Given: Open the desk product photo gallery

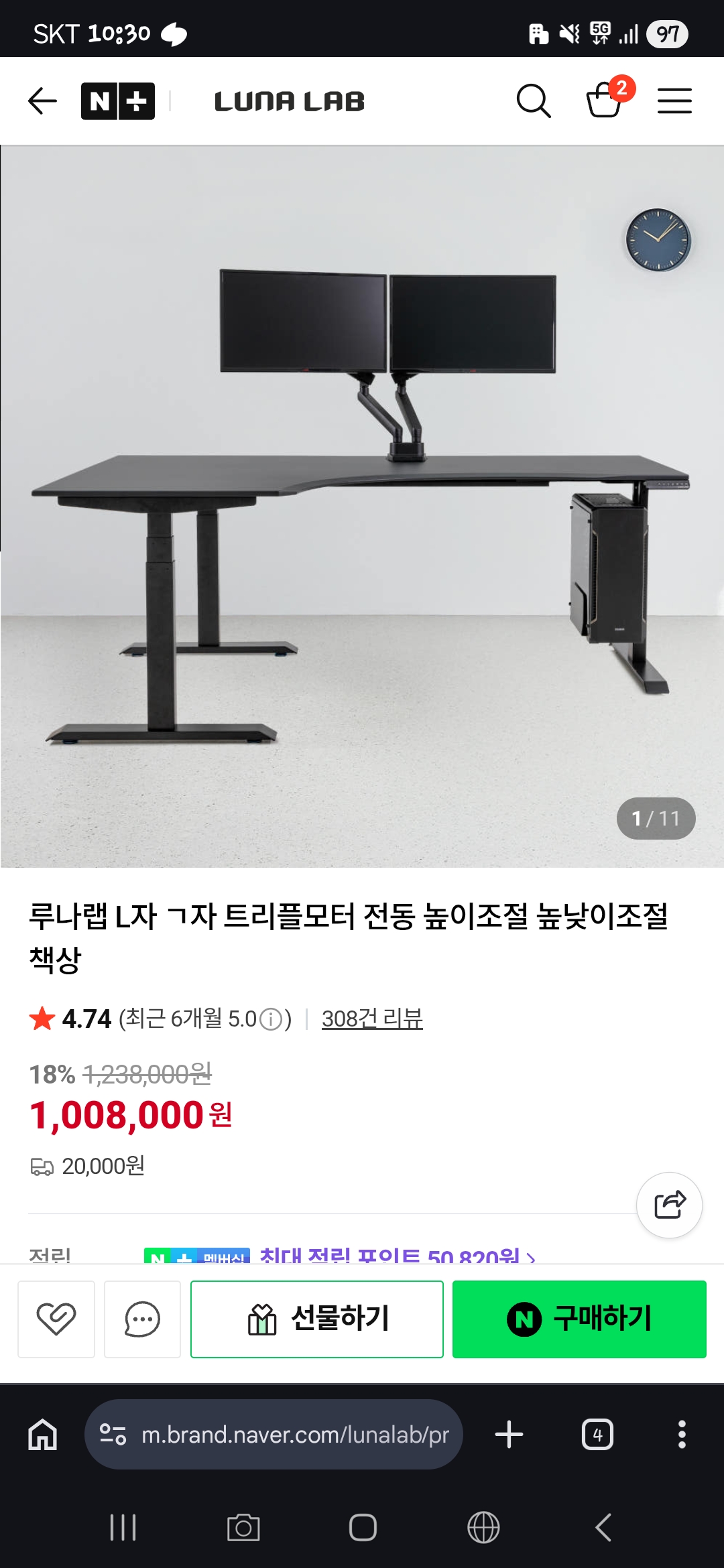Looking at the screenshot, I should point(362,506).
